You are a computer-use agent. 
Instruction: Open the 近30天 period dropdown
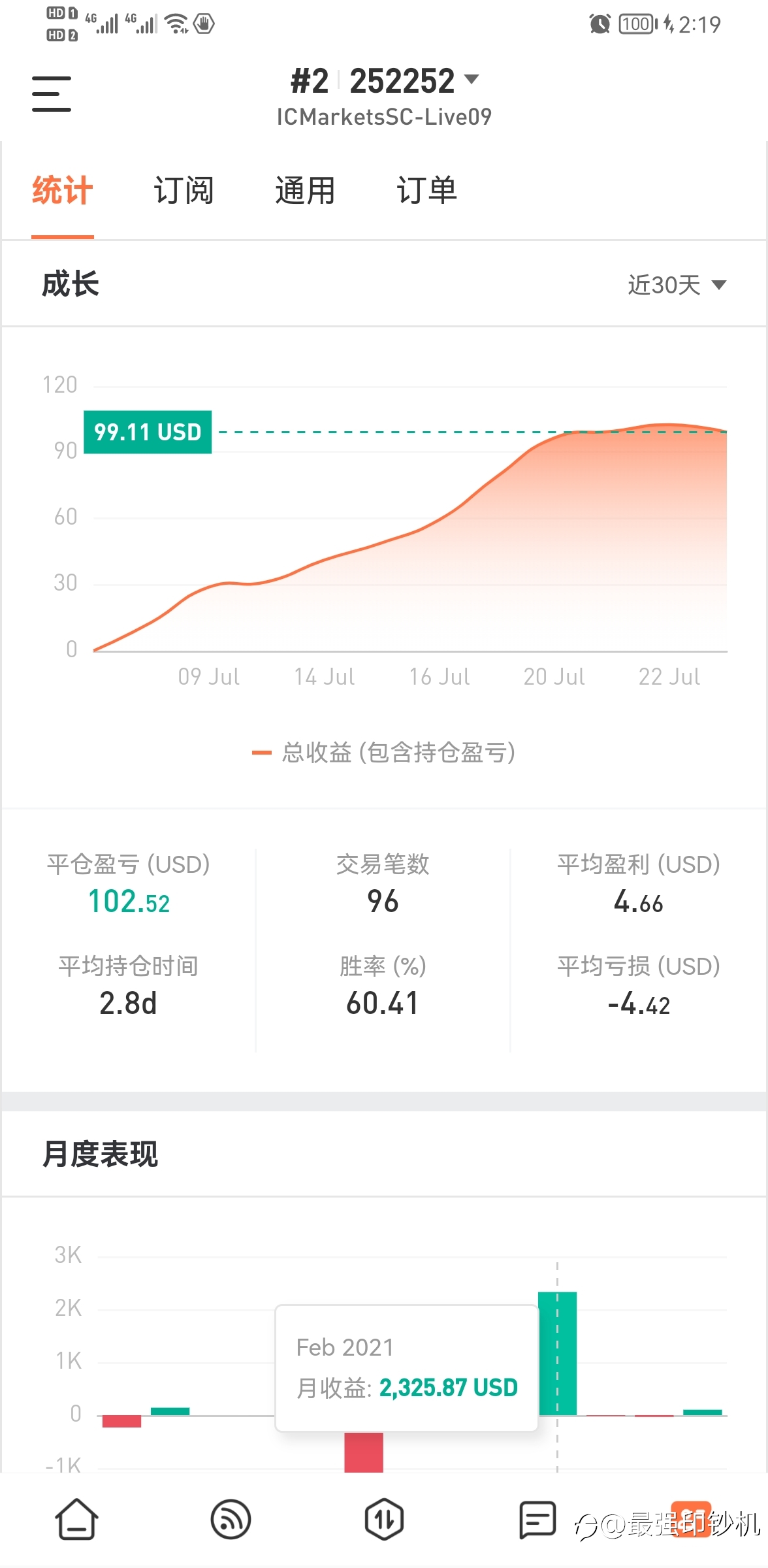(x=677, y=285)
